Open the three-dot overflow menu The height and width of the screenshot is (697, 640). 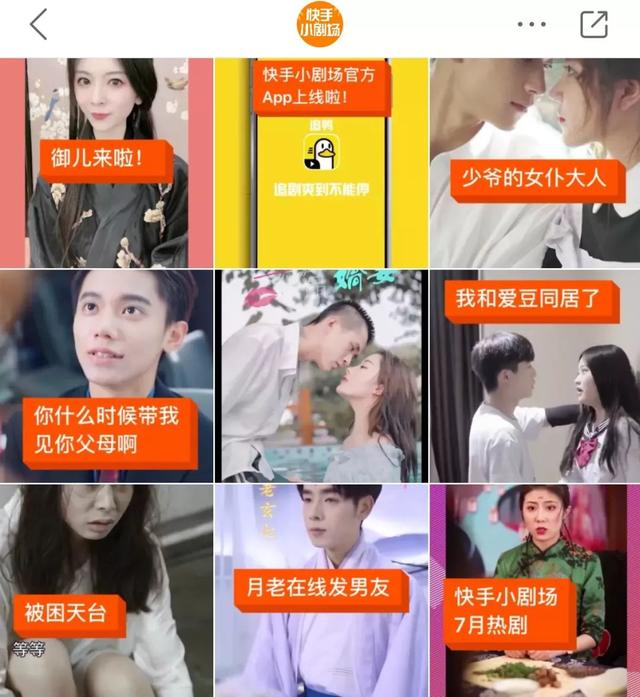533,24
